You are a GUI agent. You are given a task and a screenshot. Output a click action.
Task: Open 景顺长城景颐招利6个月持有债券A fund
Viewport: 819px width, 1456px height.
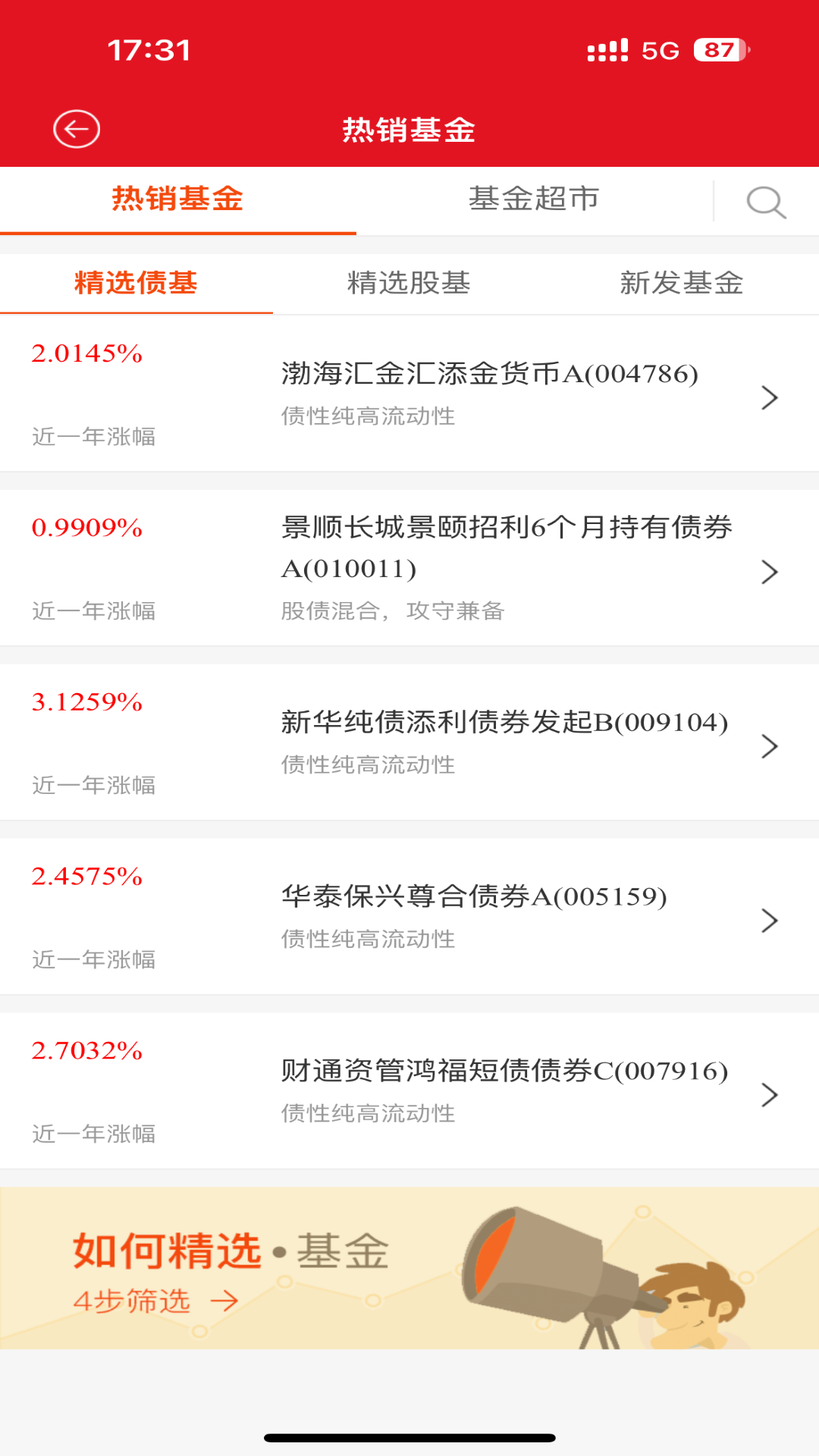pos(506,567)
